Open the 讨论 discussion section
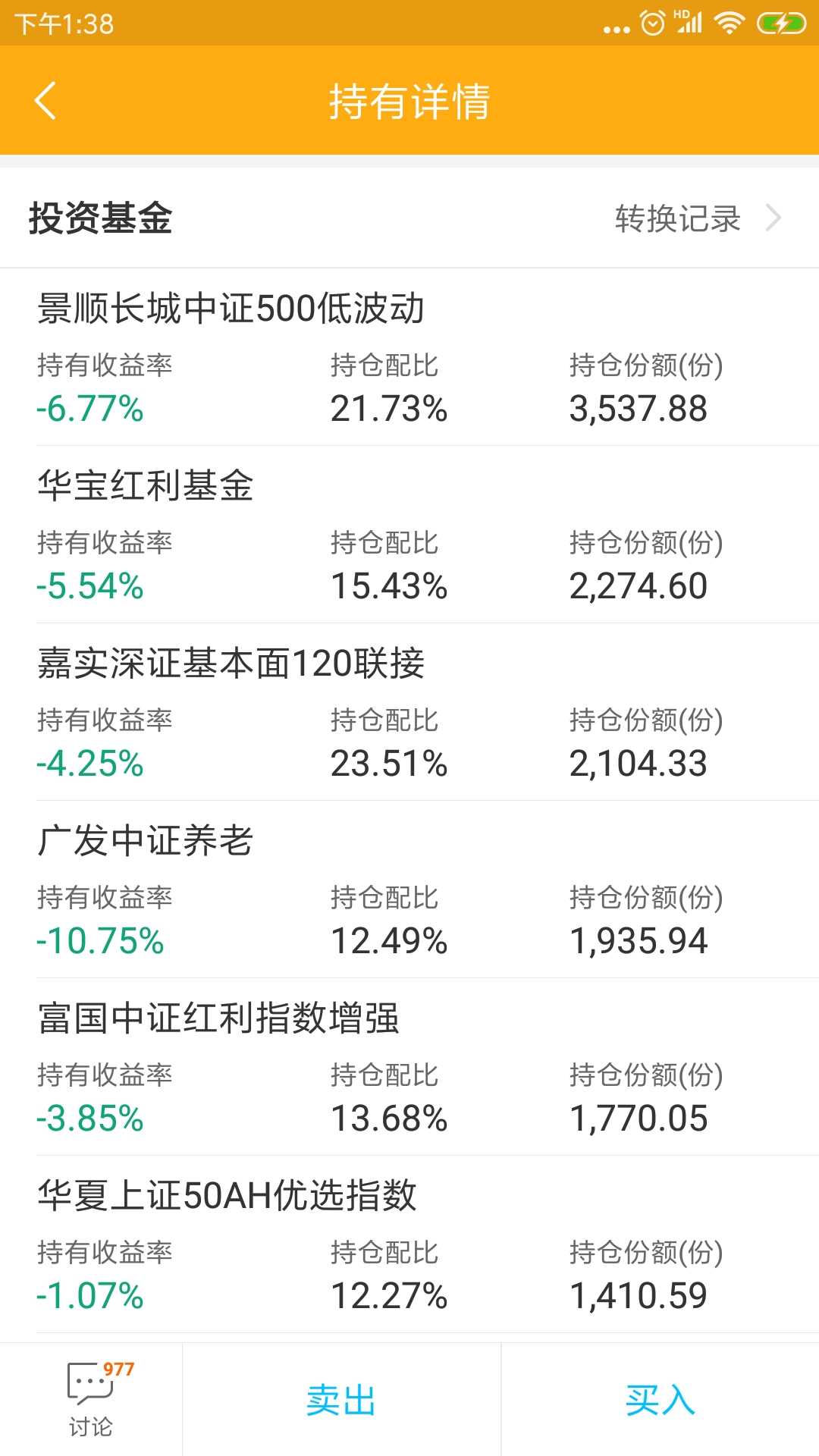Screen dimensions: 819x1456 coord(91,1399)
